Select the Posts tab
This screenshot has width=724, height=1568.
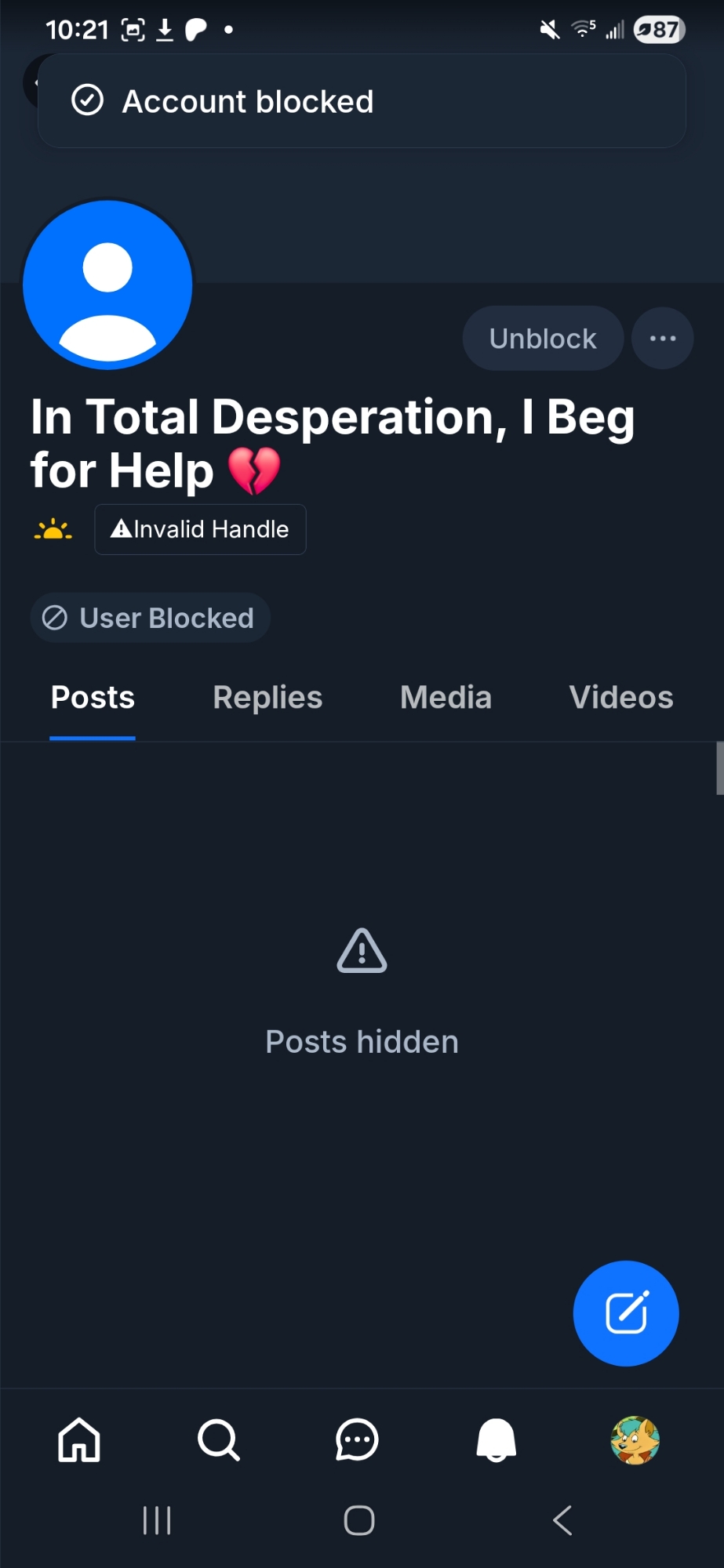coord(93,698)
